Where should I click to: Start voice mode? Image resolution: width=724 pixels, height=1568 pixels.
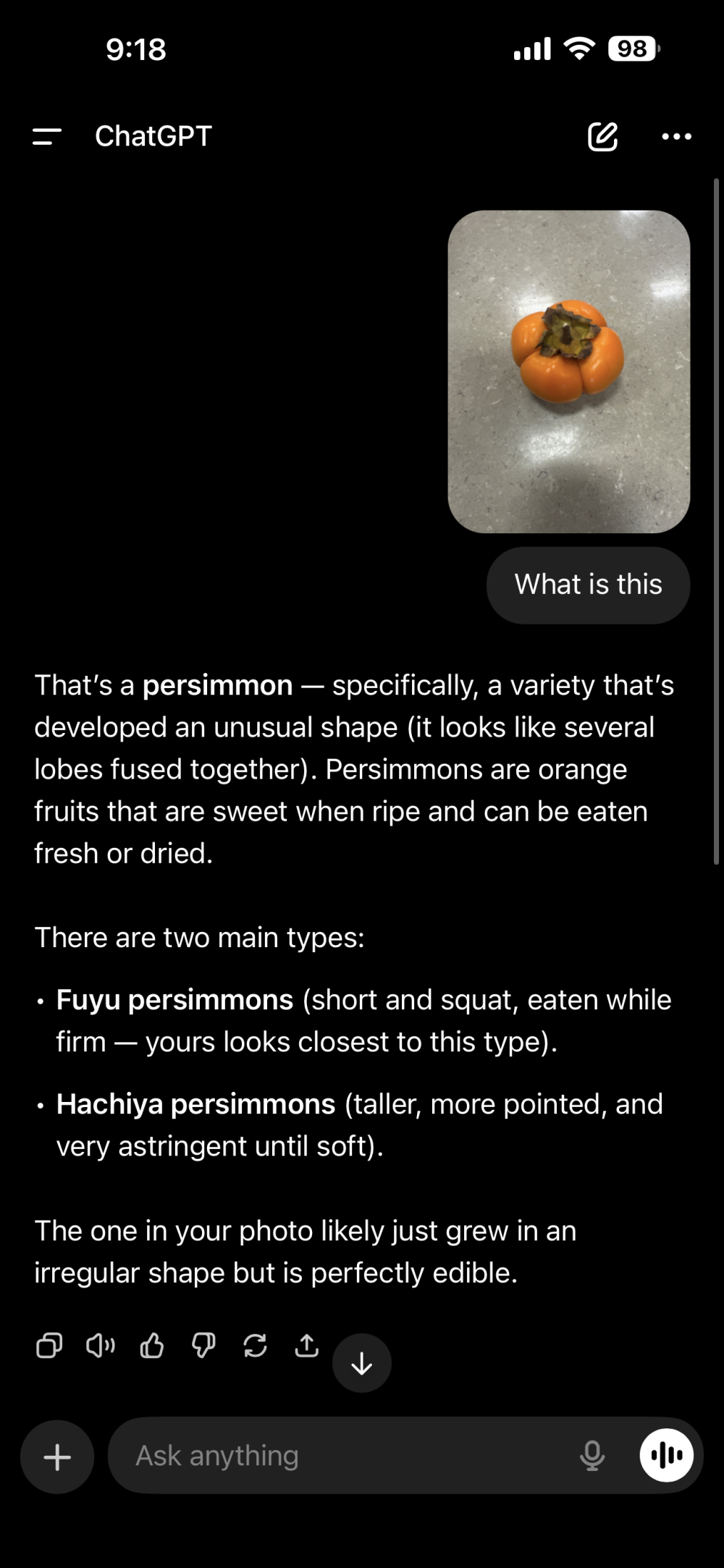pyautogui.click(x=666, y=1456)
